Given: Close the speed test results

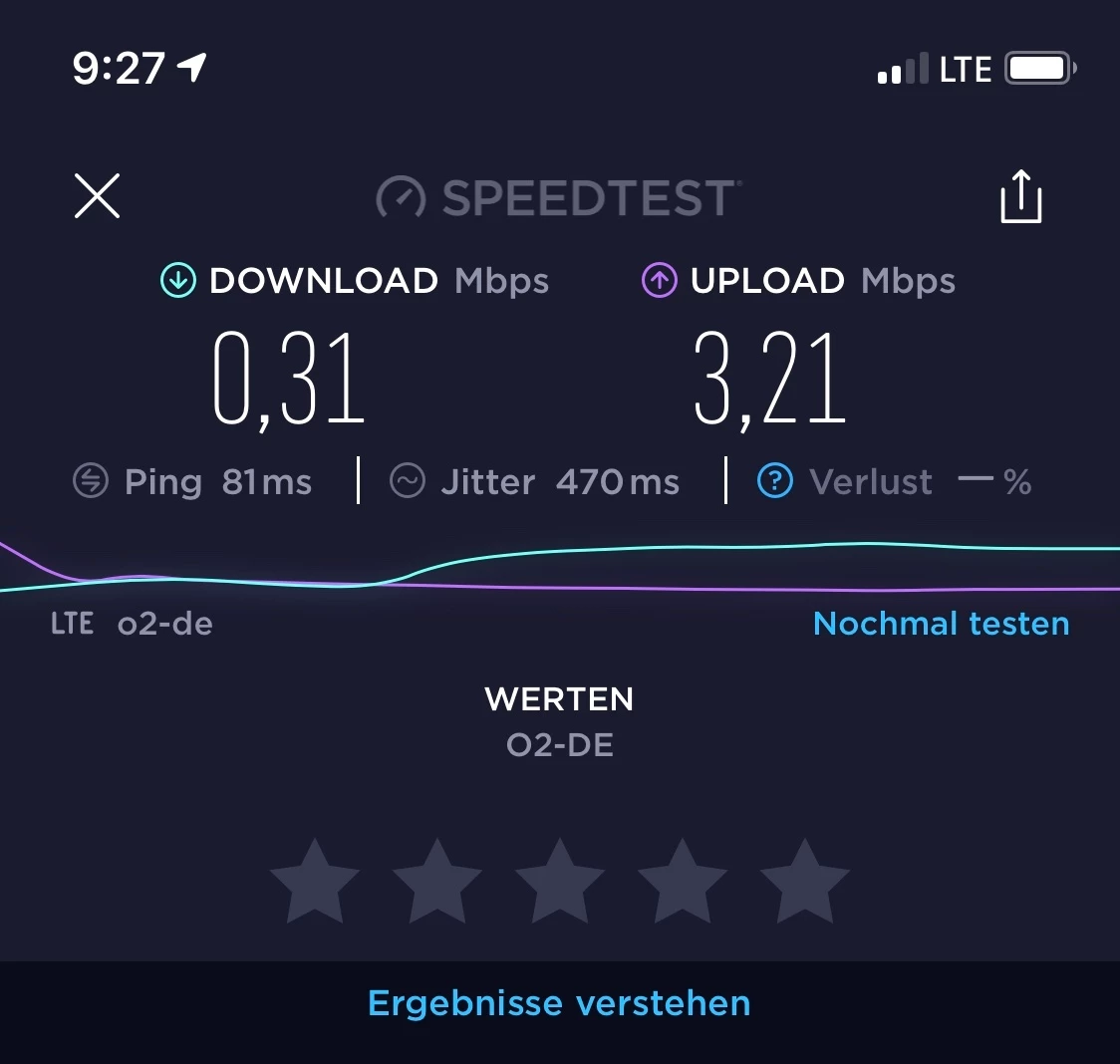Looking at the screenshot, I should 98,195.
